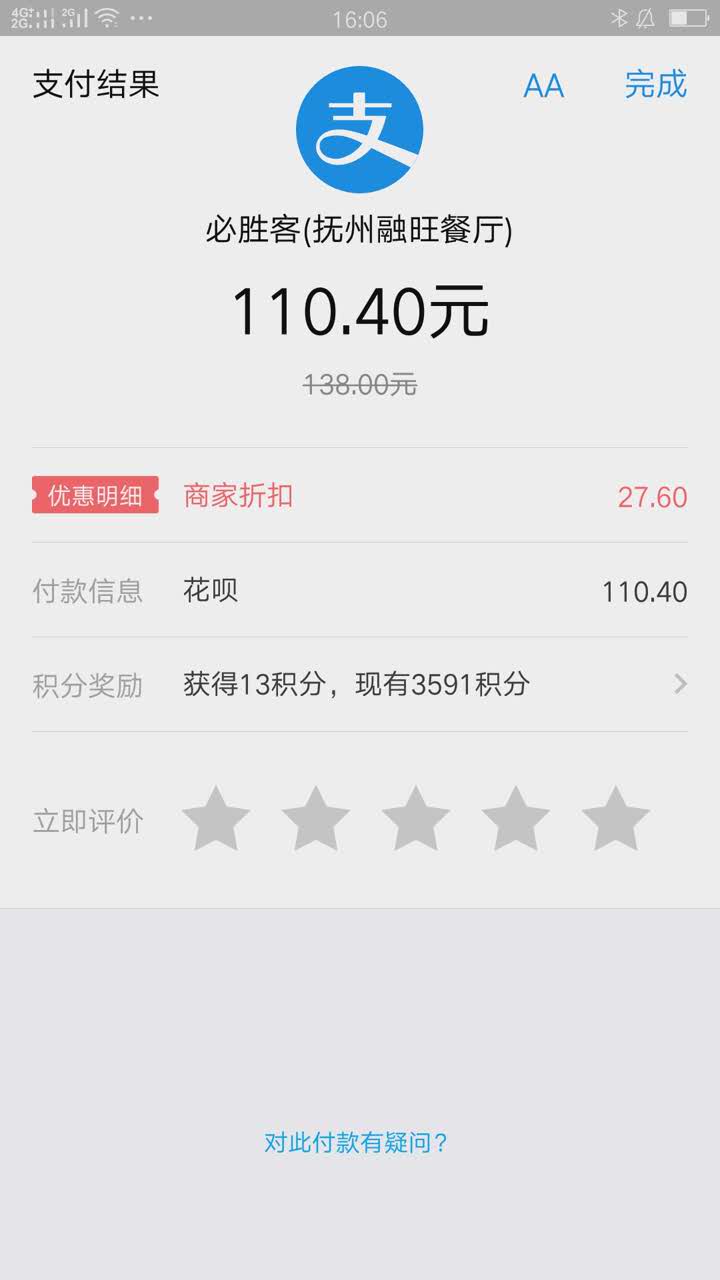Viewport: 720px width, 1280px height.
Task: Tap 完成 to finish payment result
Action: pyautogui.click(x=655, y=85)
